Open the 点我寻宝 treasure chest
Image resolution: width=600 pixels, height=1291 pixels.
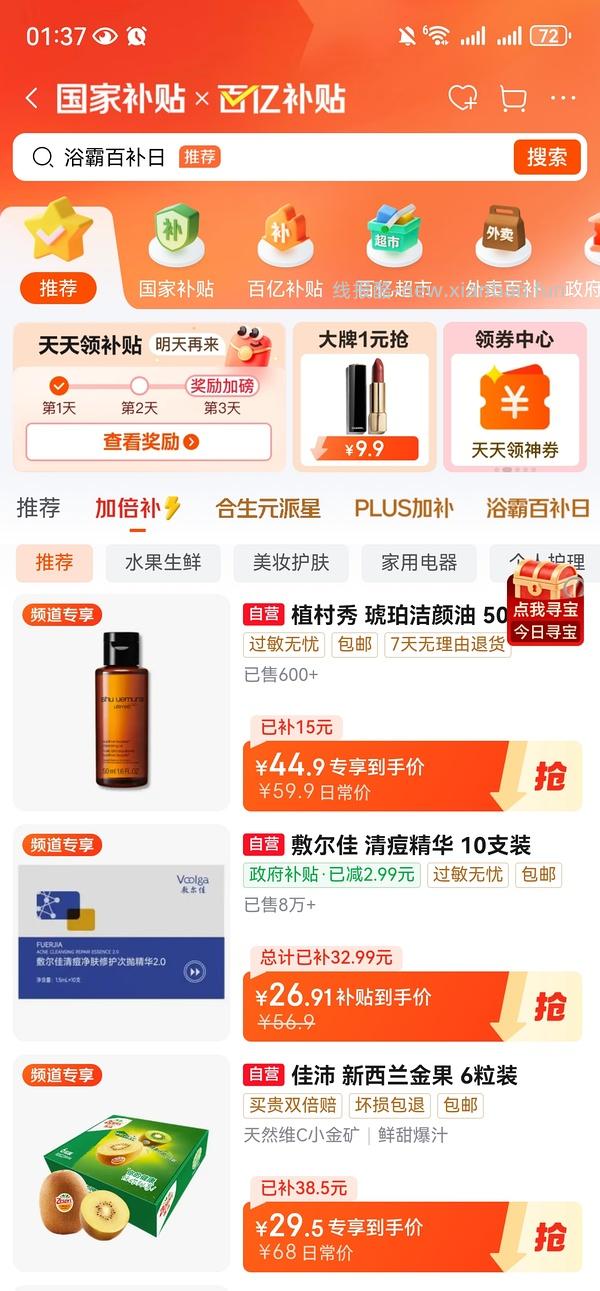(546, 602)
